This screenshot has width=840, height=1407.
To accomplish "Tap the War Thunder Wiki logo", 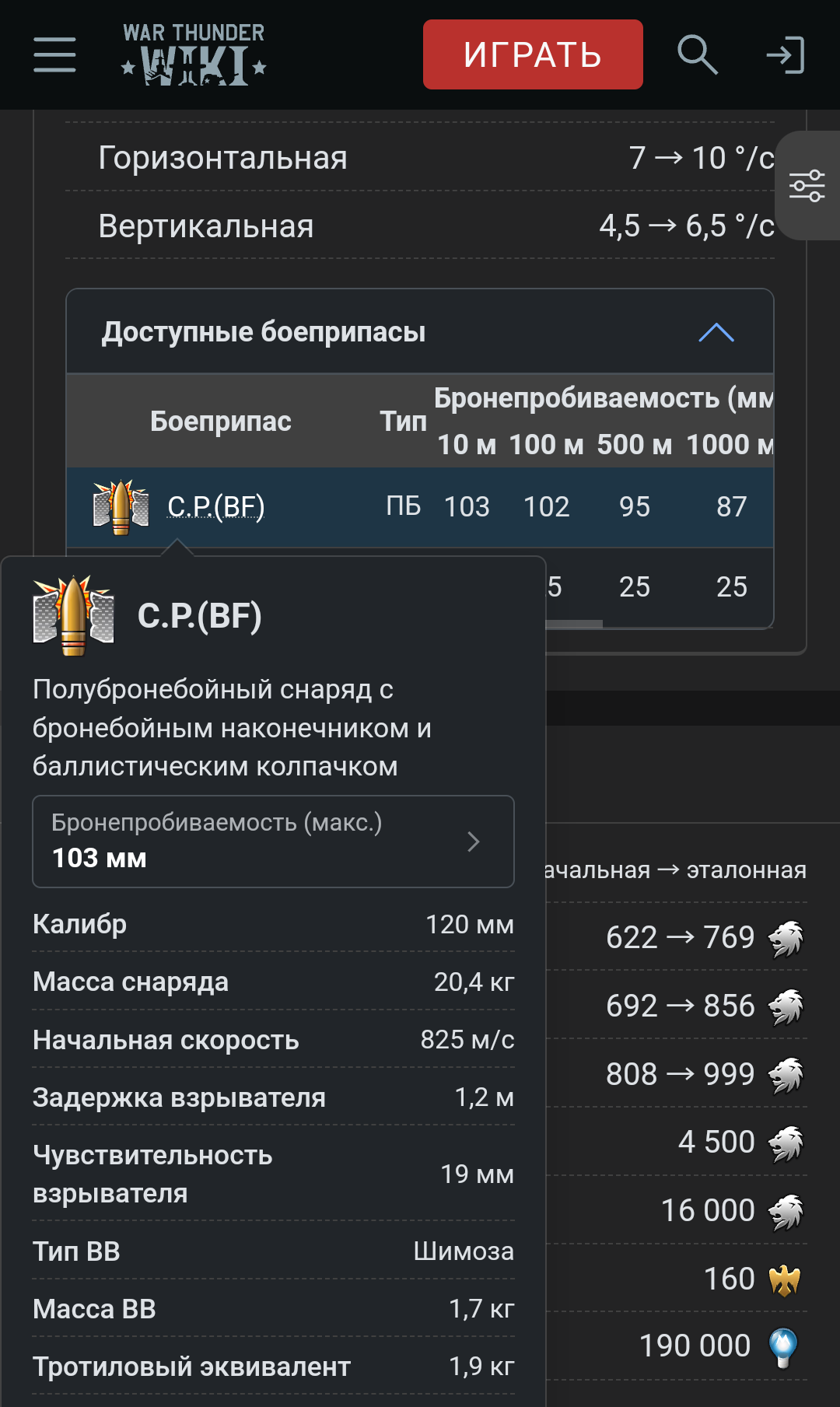I will [x=194, y=54].
